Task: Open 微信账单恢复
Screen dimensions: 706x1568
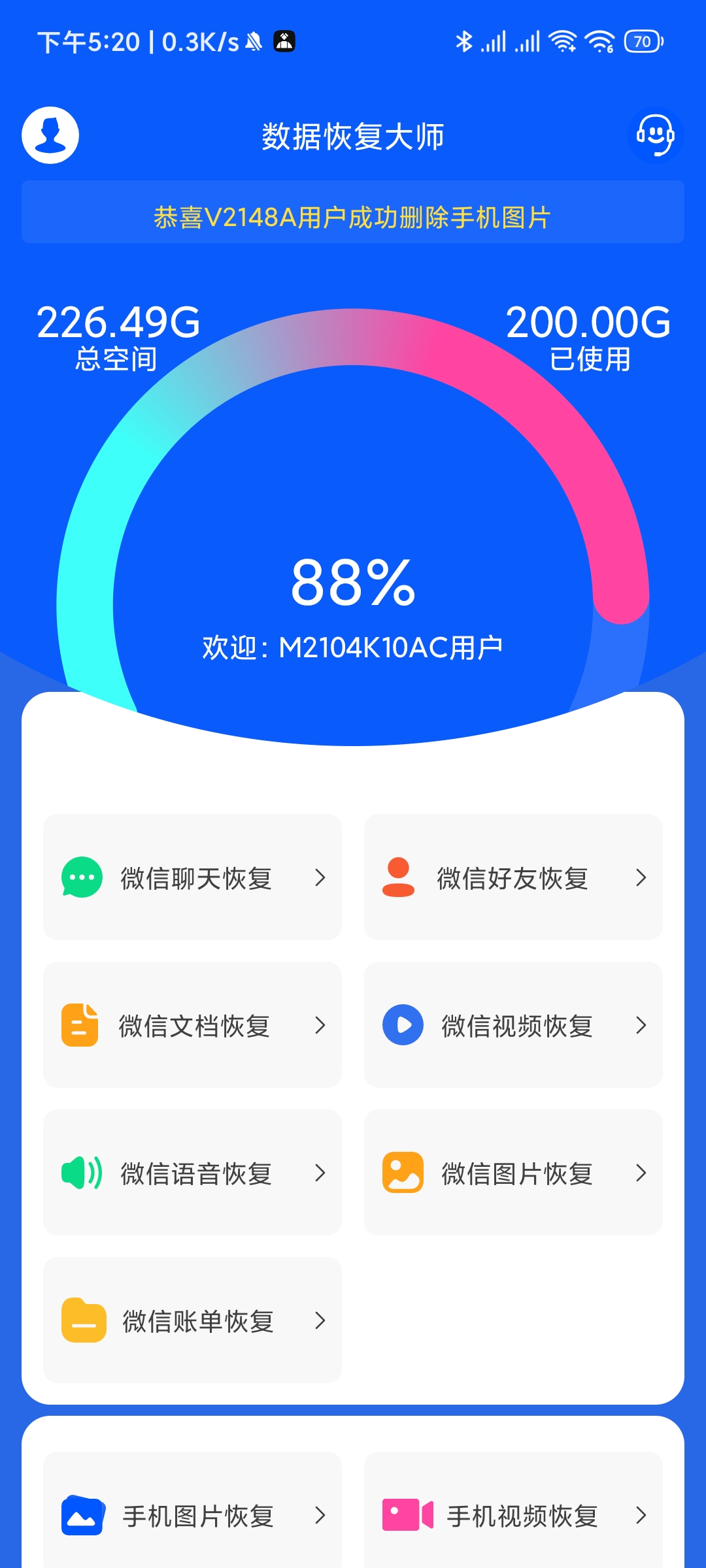Action: point(192,1320)
